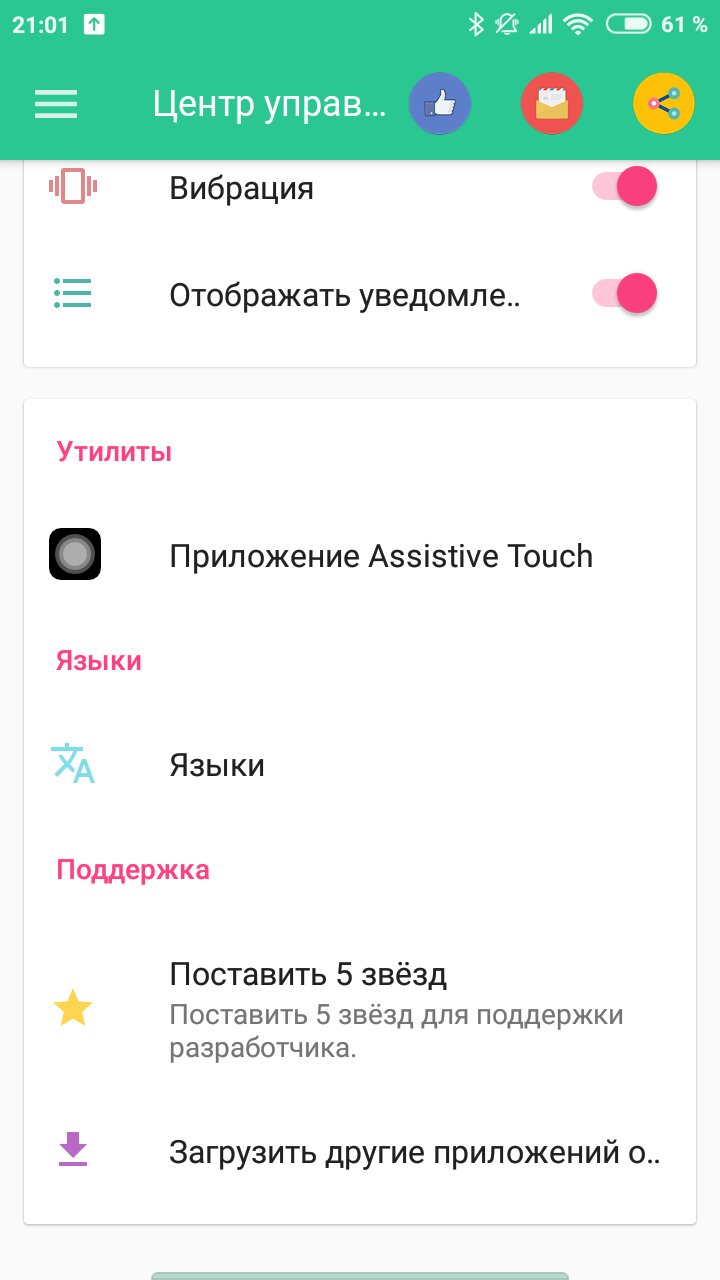Open Загрузить другие приложений row
The width and height of the screenshot is (720, 1280).
360,1152
